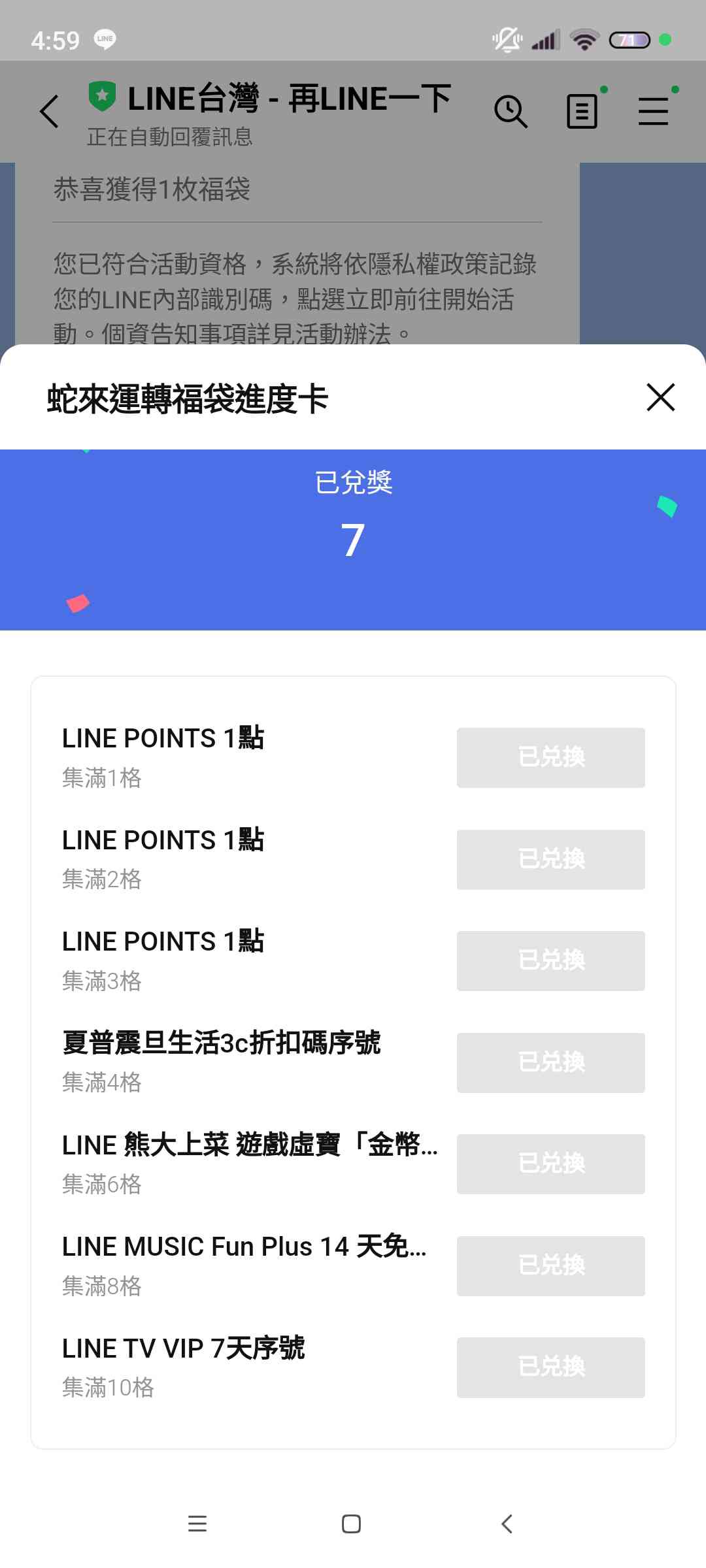Tap 已兌換 button for 集滿1格 reward
This screenshot has width=706, height=1568.
[x=550, y=757]
